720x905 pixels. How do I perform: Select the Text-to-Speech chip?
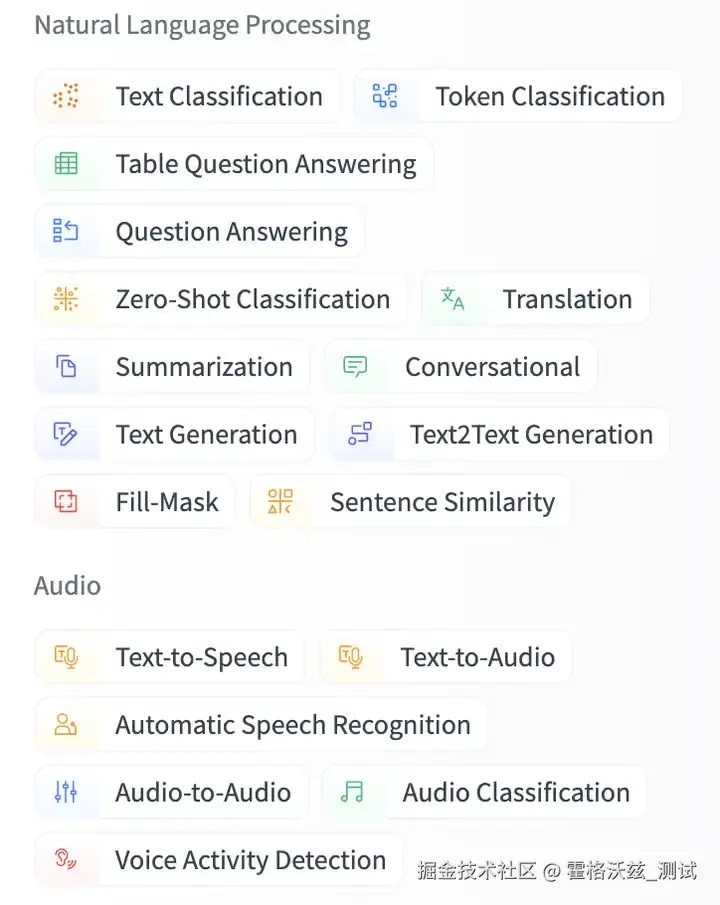(x=170, y=657)
